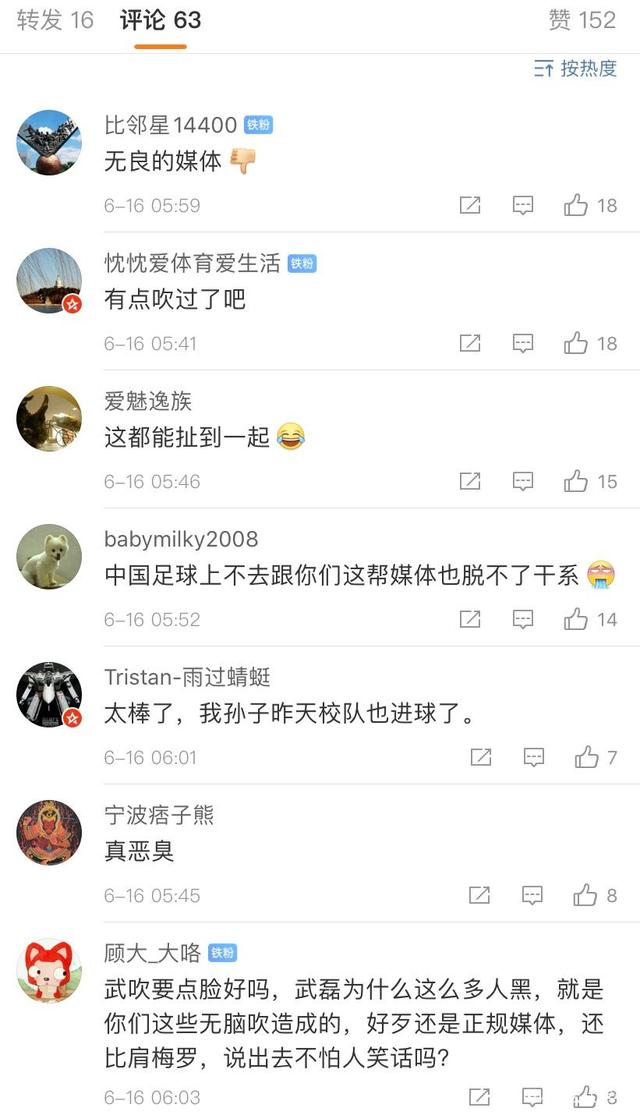Repost babymilky2008's comment
The image size is (640, 1115).
pyautogui.click(x=470, y=619)
